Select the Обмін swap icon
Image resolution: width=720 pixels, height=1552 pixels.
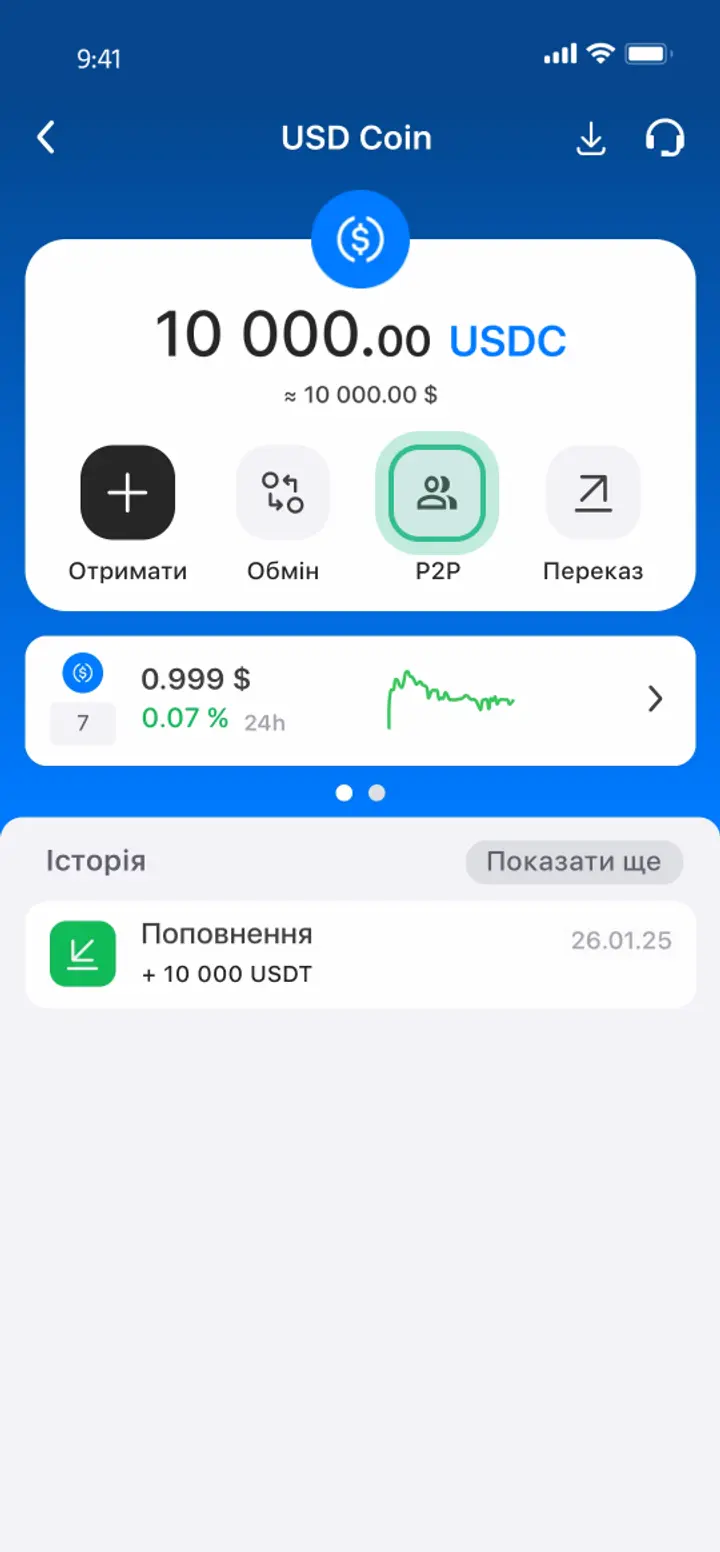click(283, 492)
